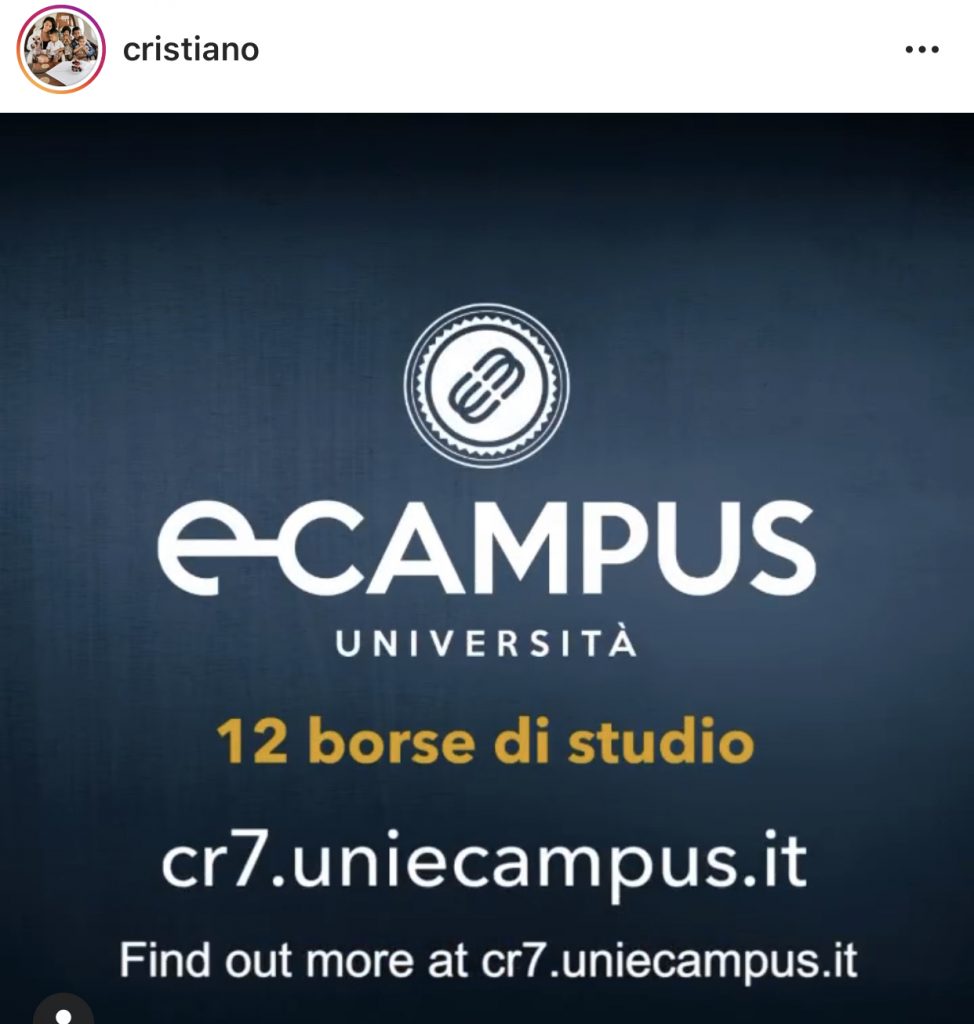Tap the eCampus post media

click(487, 560)
